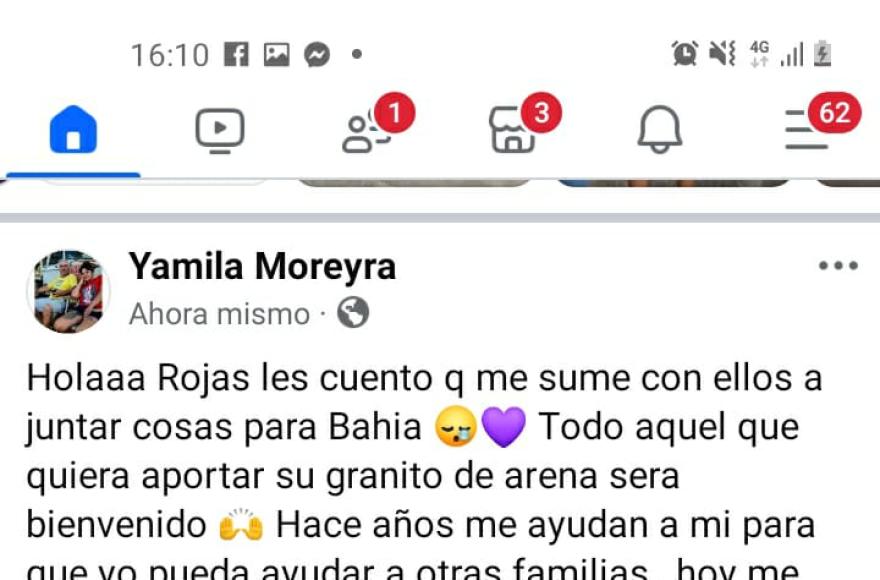Open the options menu on Yamila Moreyra's post
The image size is (880, 580).
pyautogui.click(x=838, y=266)
